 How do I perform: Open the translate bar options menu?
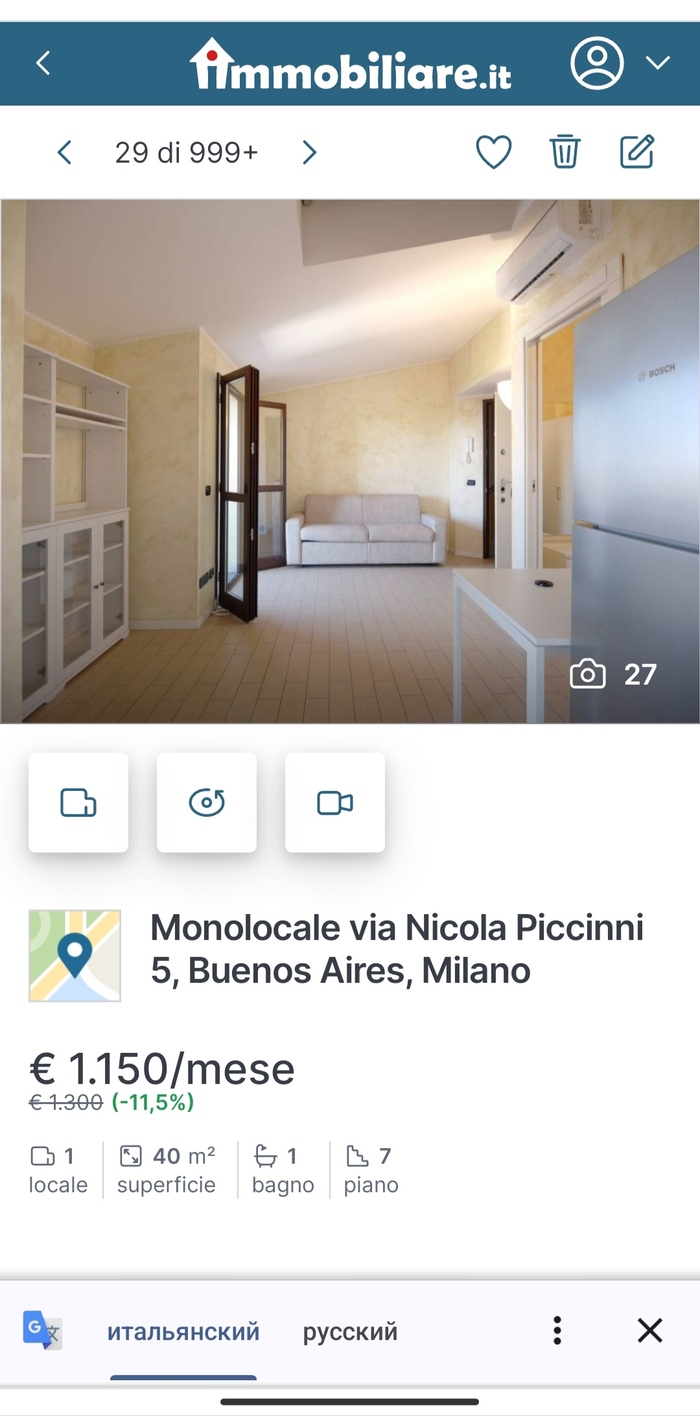557,1330
